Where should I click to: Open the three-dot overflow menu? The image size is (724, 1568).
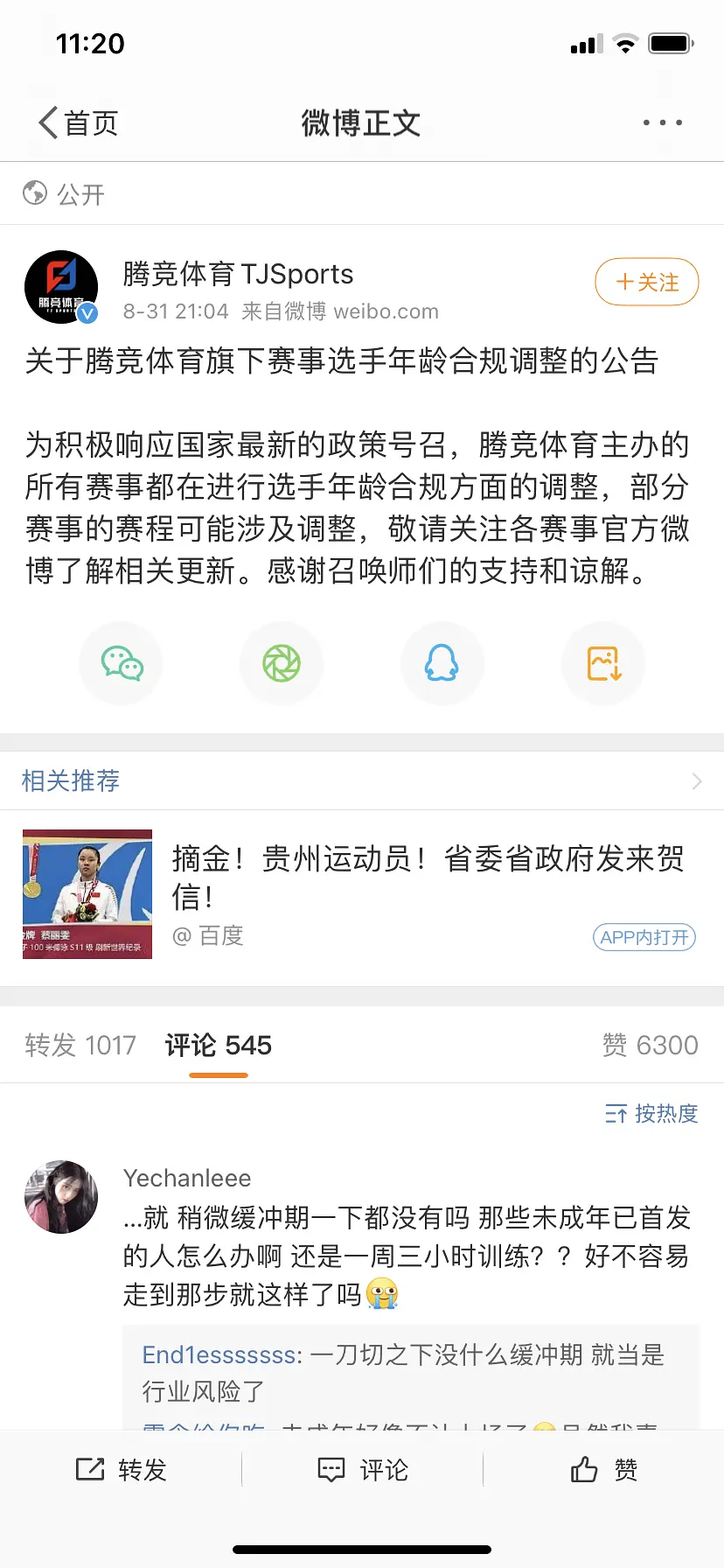tap(662, 123)
